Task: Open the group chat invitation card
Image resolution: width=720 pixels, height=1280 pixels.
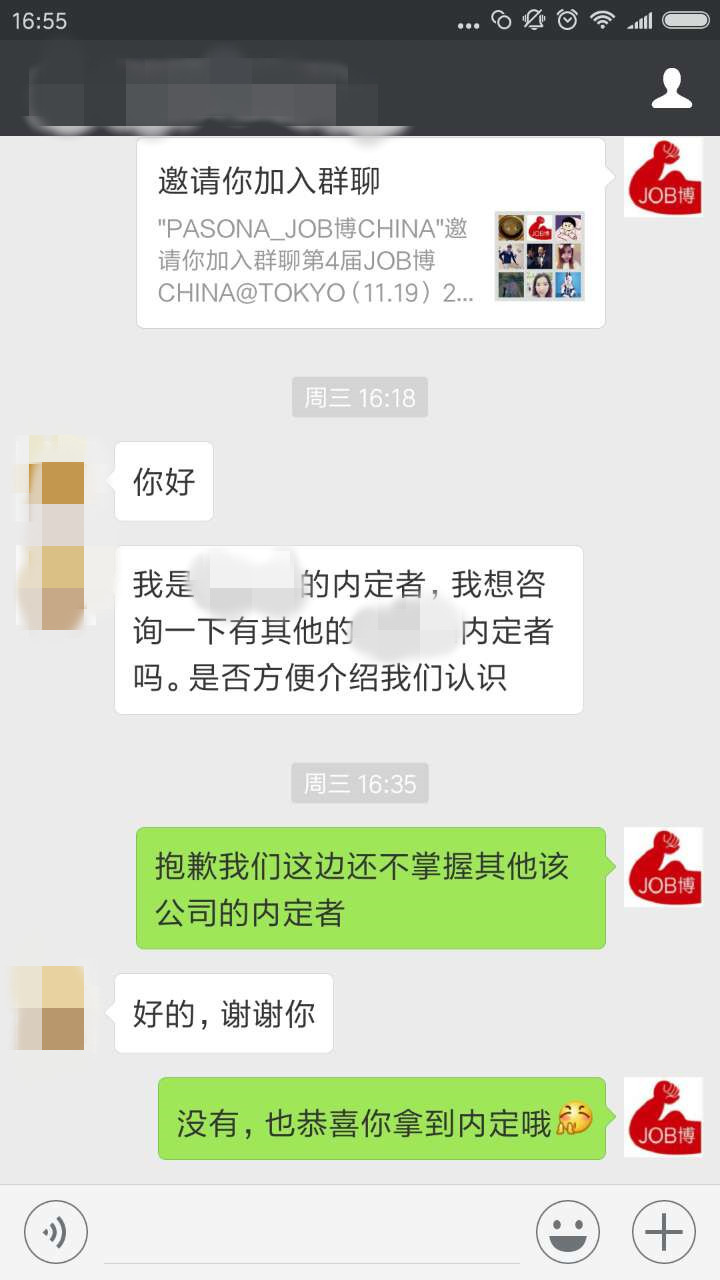Action: (x=370, y=232)
